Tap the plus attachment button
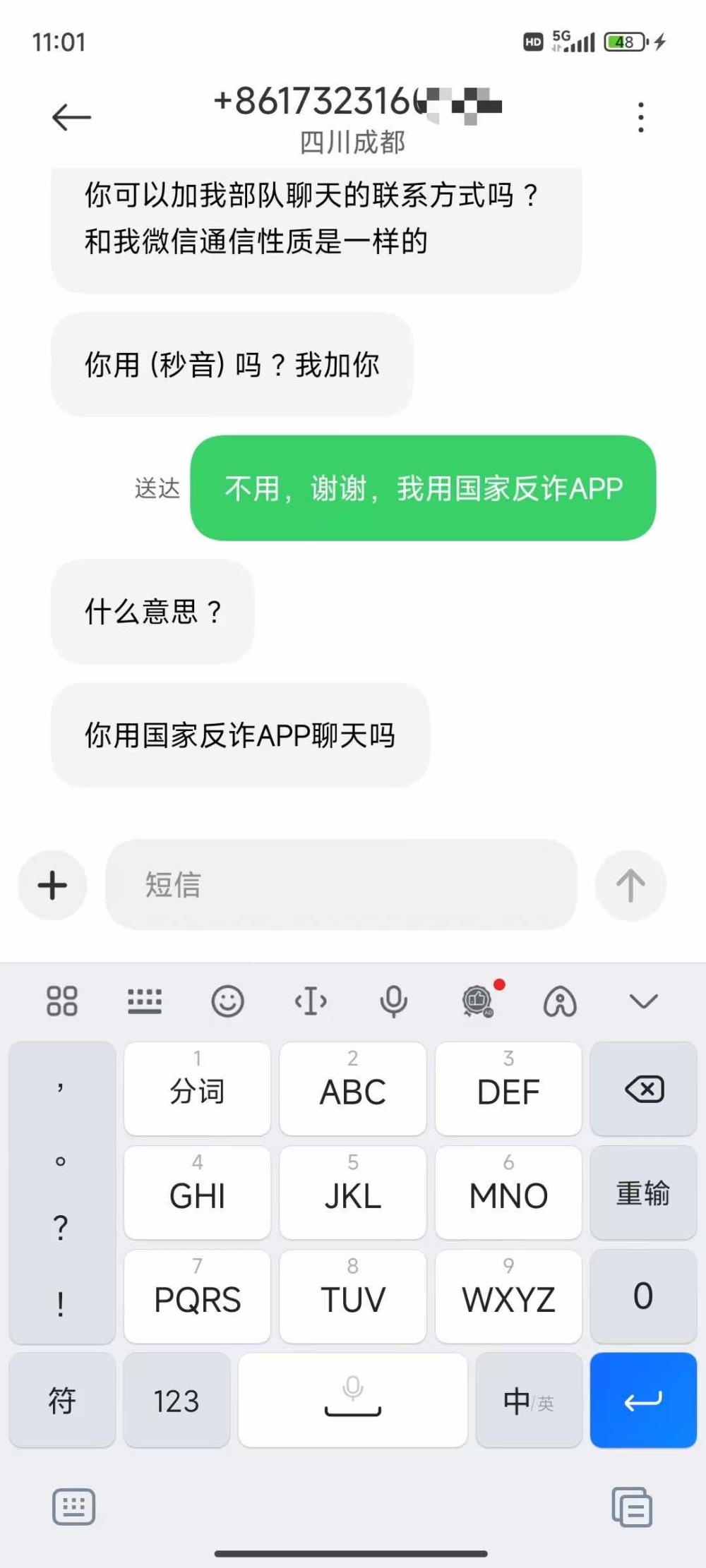The image size is (706, 1568). pyautogui.click(x=52, y=885)
